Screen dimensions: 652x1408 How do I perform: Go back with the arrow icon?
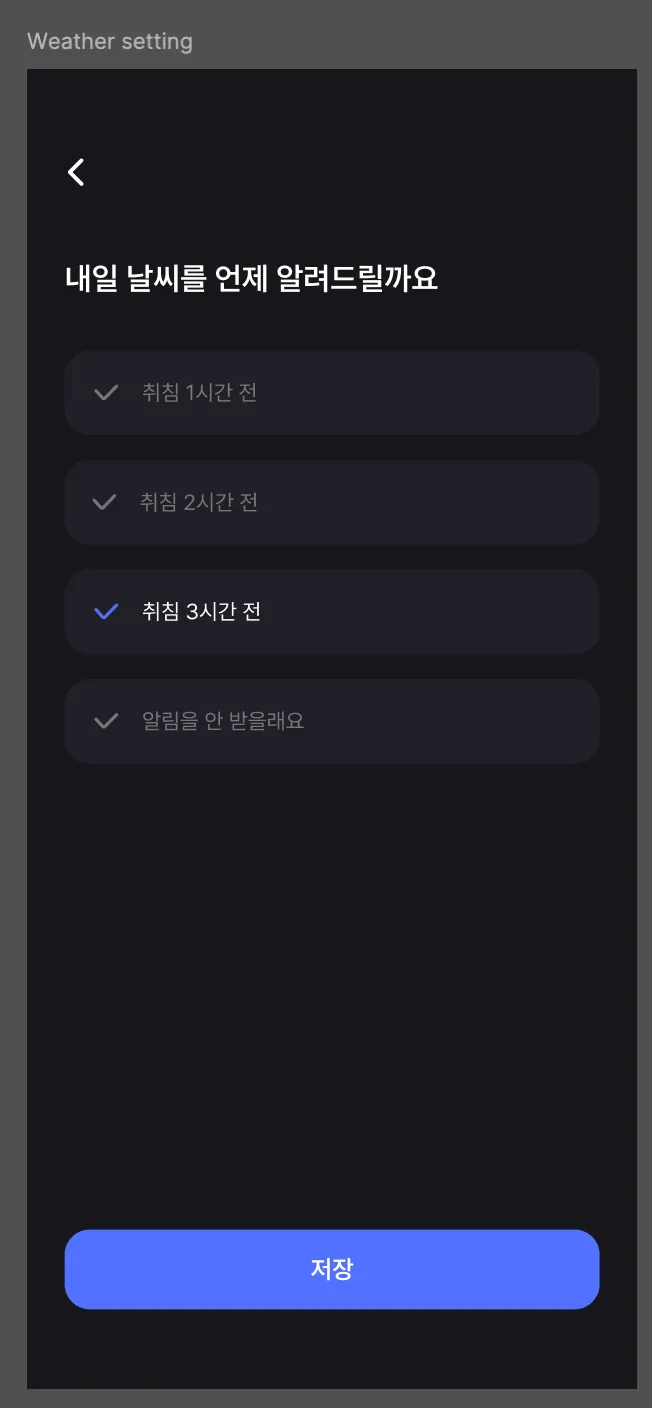(x=76, y=172)
